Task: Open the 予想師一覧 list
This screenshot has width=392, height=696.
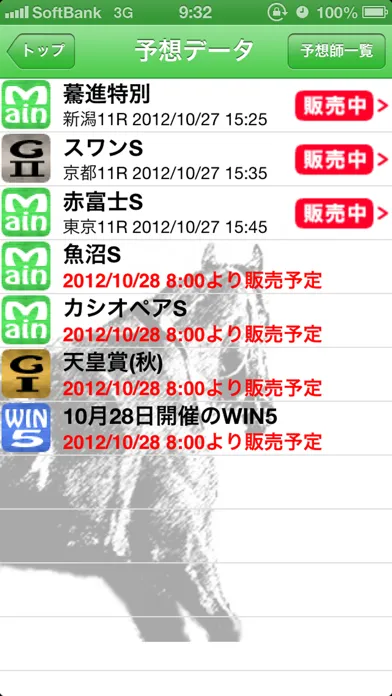Action: tap(337, 51)
